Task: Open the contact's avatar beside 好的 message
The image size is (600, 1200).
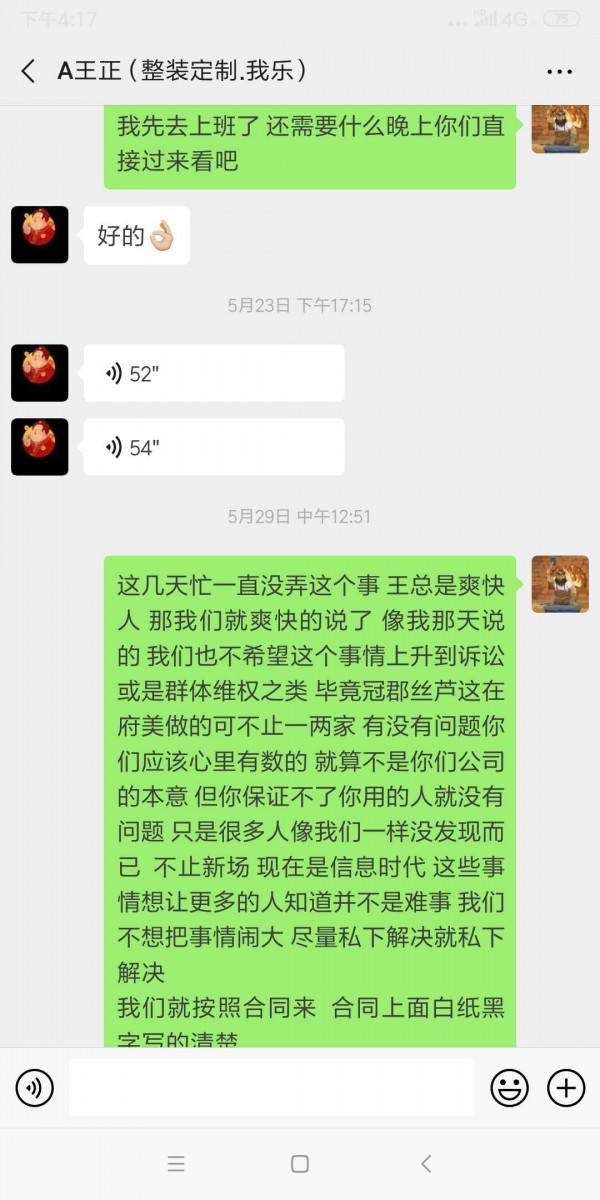Action: point(40,235)
